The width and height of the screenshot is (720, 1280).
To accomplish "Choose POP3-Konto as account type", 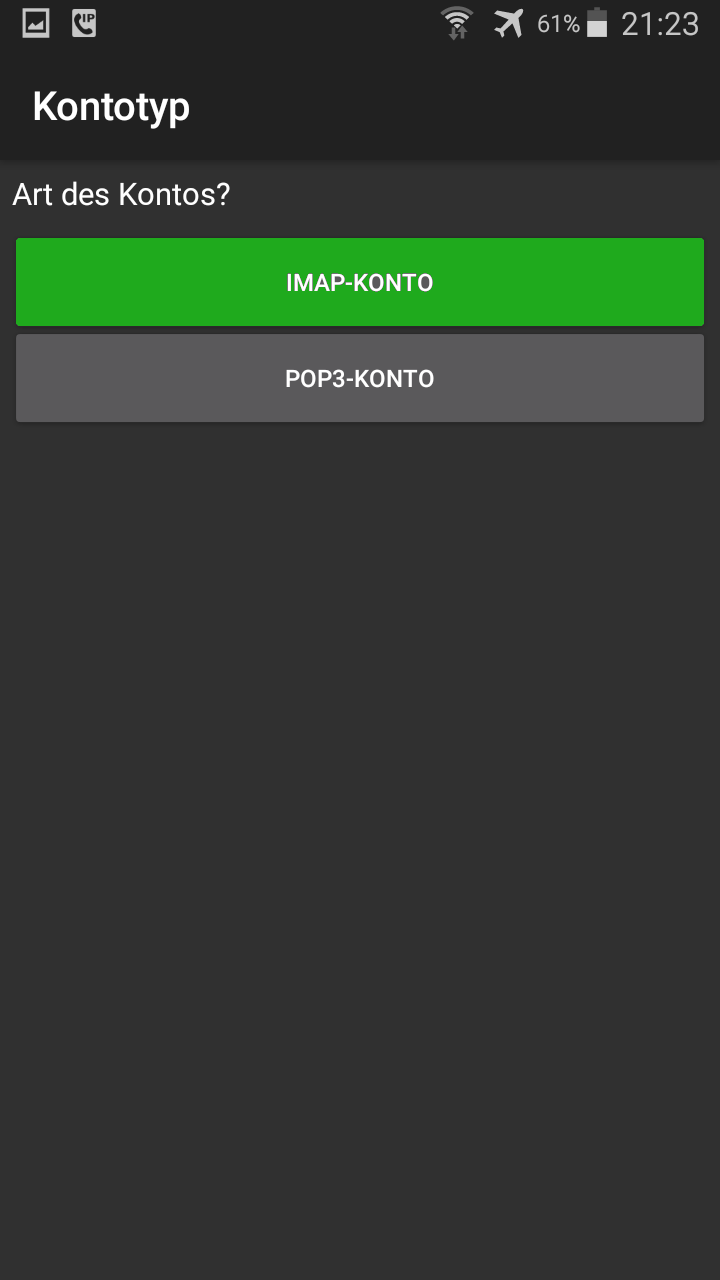I will point(360,378).
